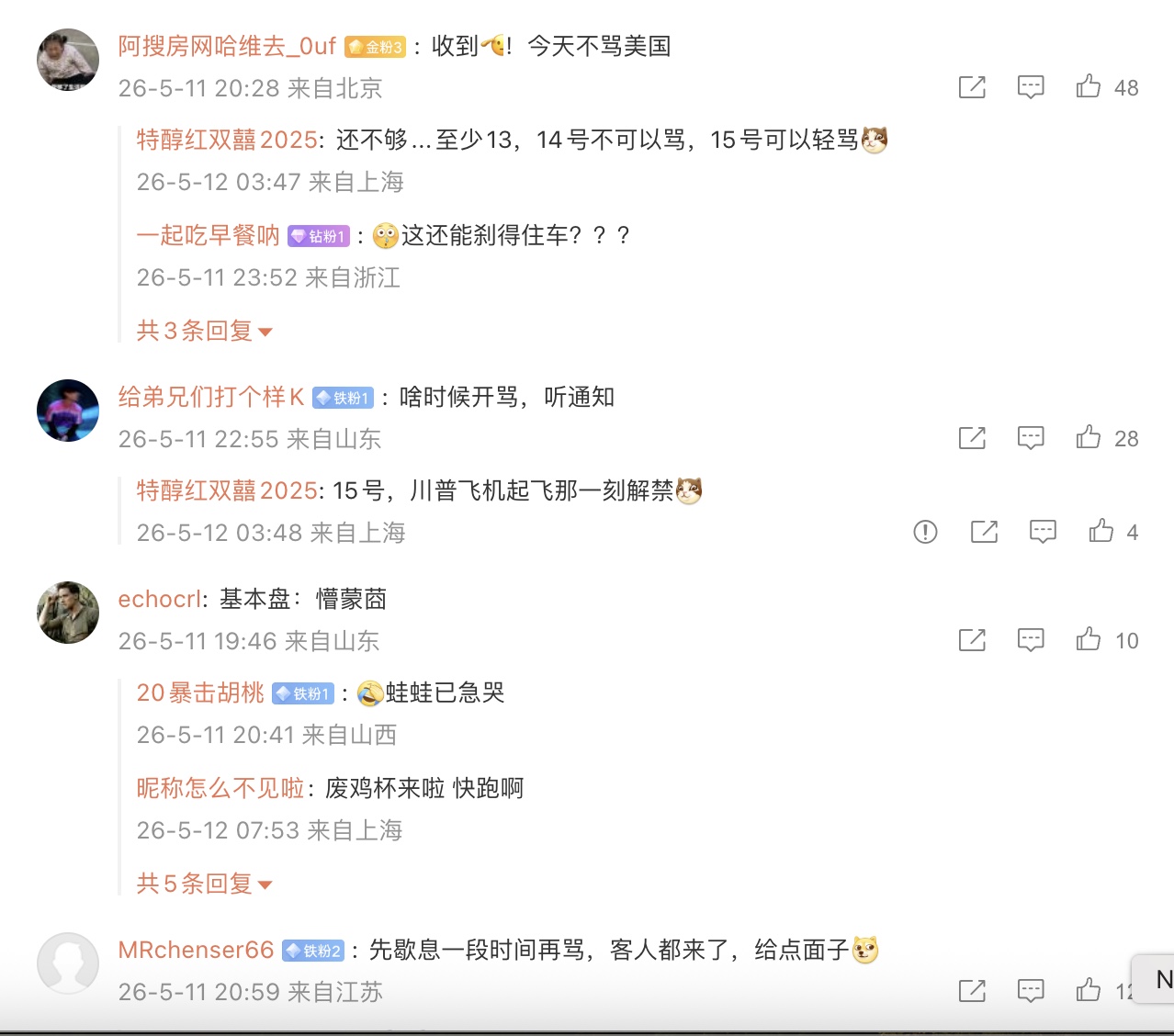1174x1036 pixels.
Task: Share 阿搜房网哈维去_0uf's comment
Action: 972,87
